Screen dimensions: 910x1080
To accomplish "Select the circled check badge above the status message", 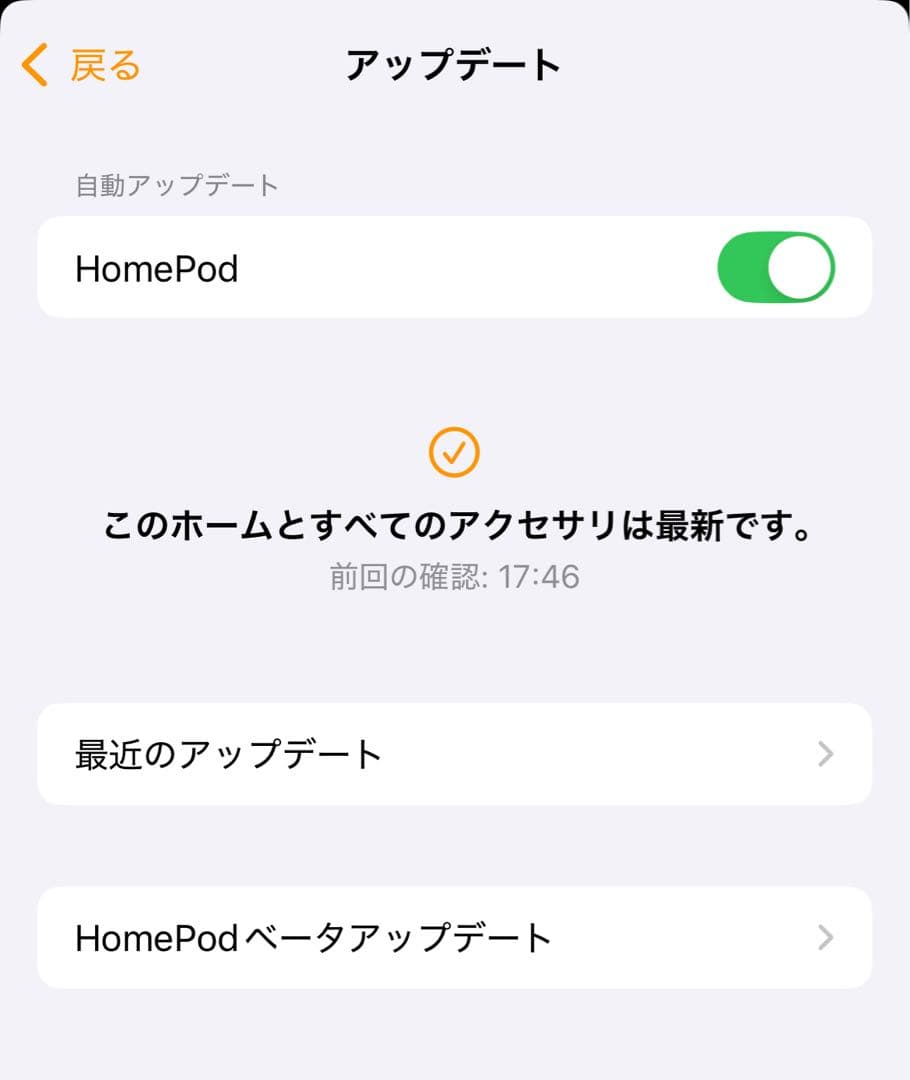I will 455,452.
